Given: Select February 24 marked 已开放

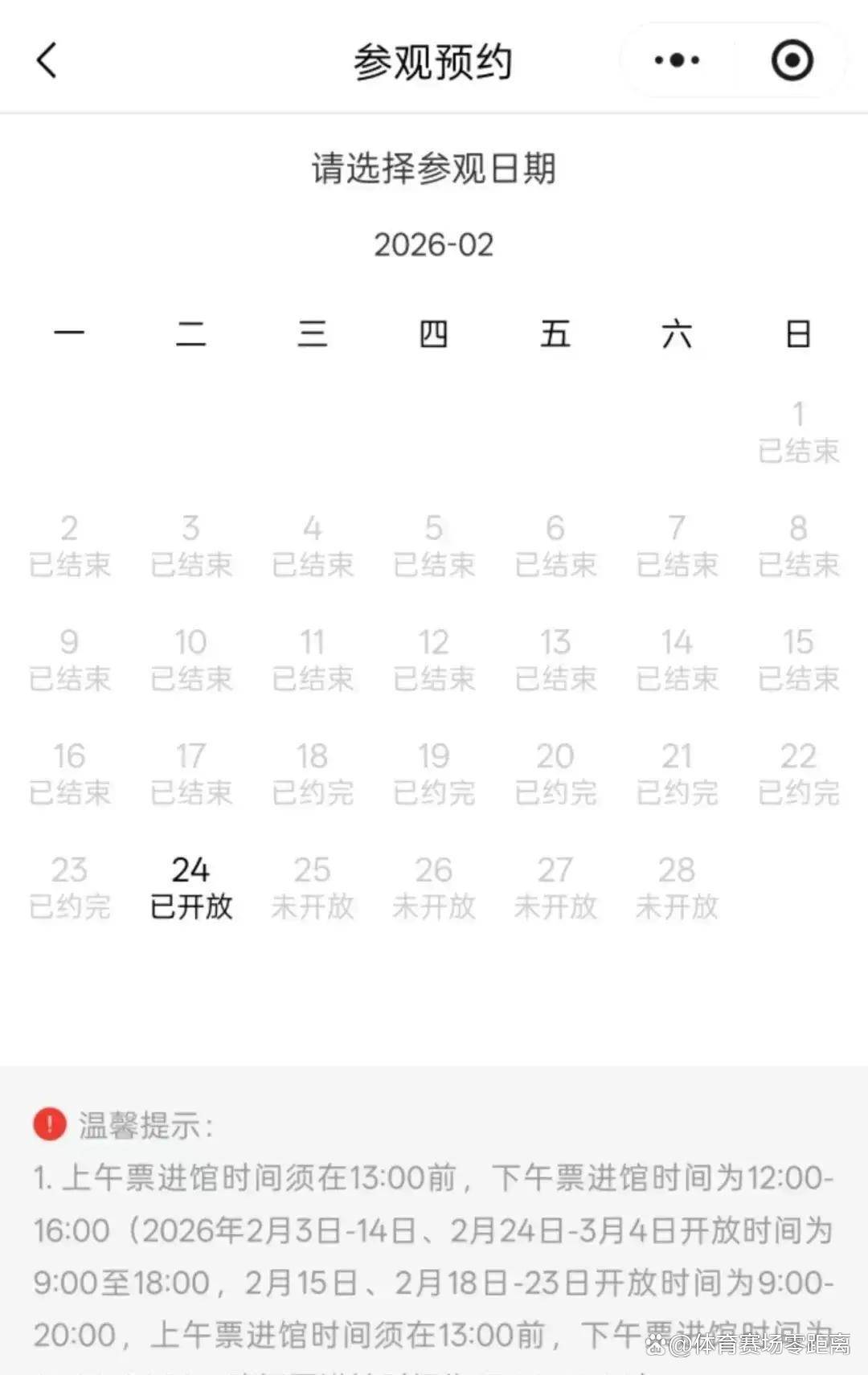Looking at the screenshot, I should [x=191, y=887].
